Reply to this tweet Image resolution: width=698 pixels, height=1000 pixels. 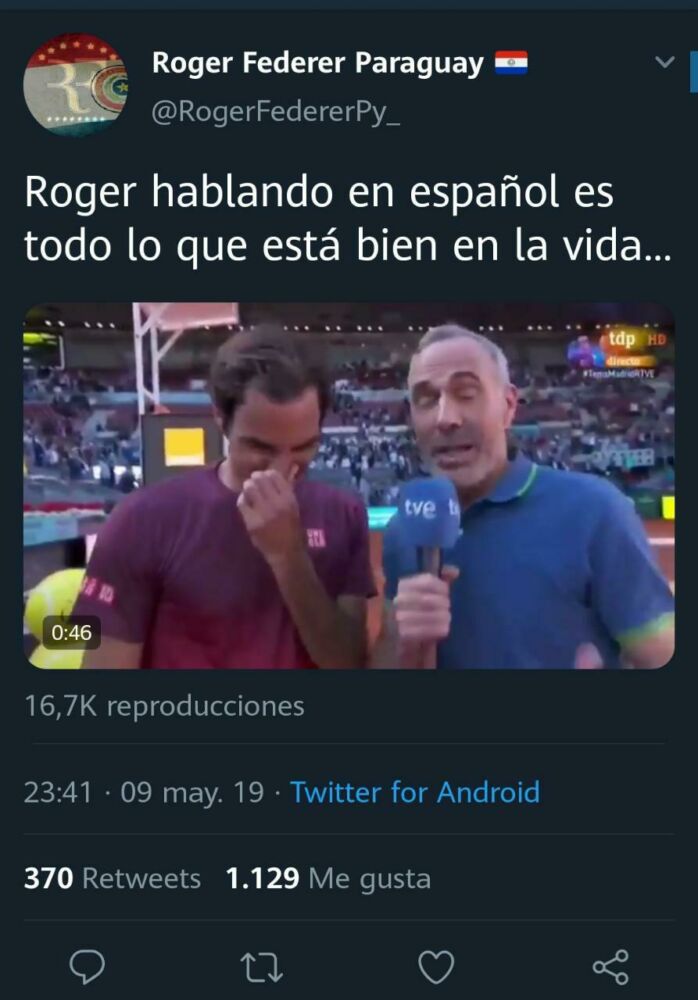point(88,966)
